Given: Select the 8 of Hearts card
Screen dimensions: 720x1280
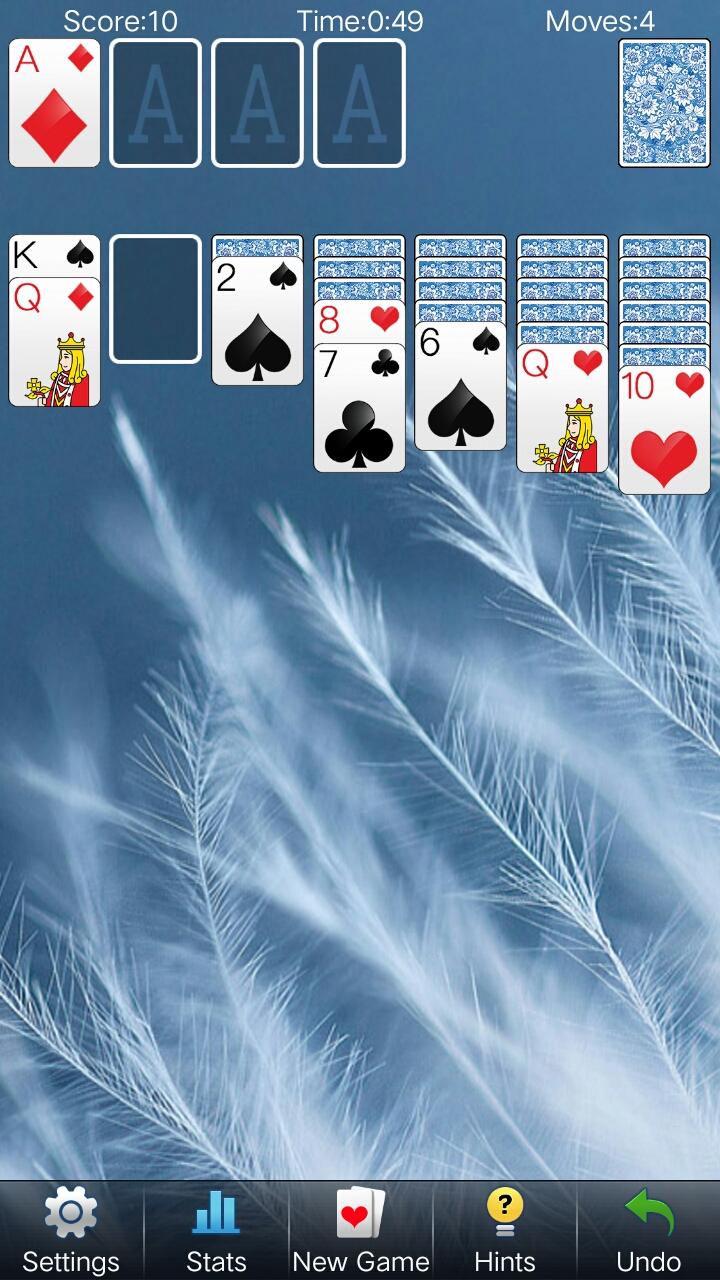Looking at the screenshot, I should point(359,320).
